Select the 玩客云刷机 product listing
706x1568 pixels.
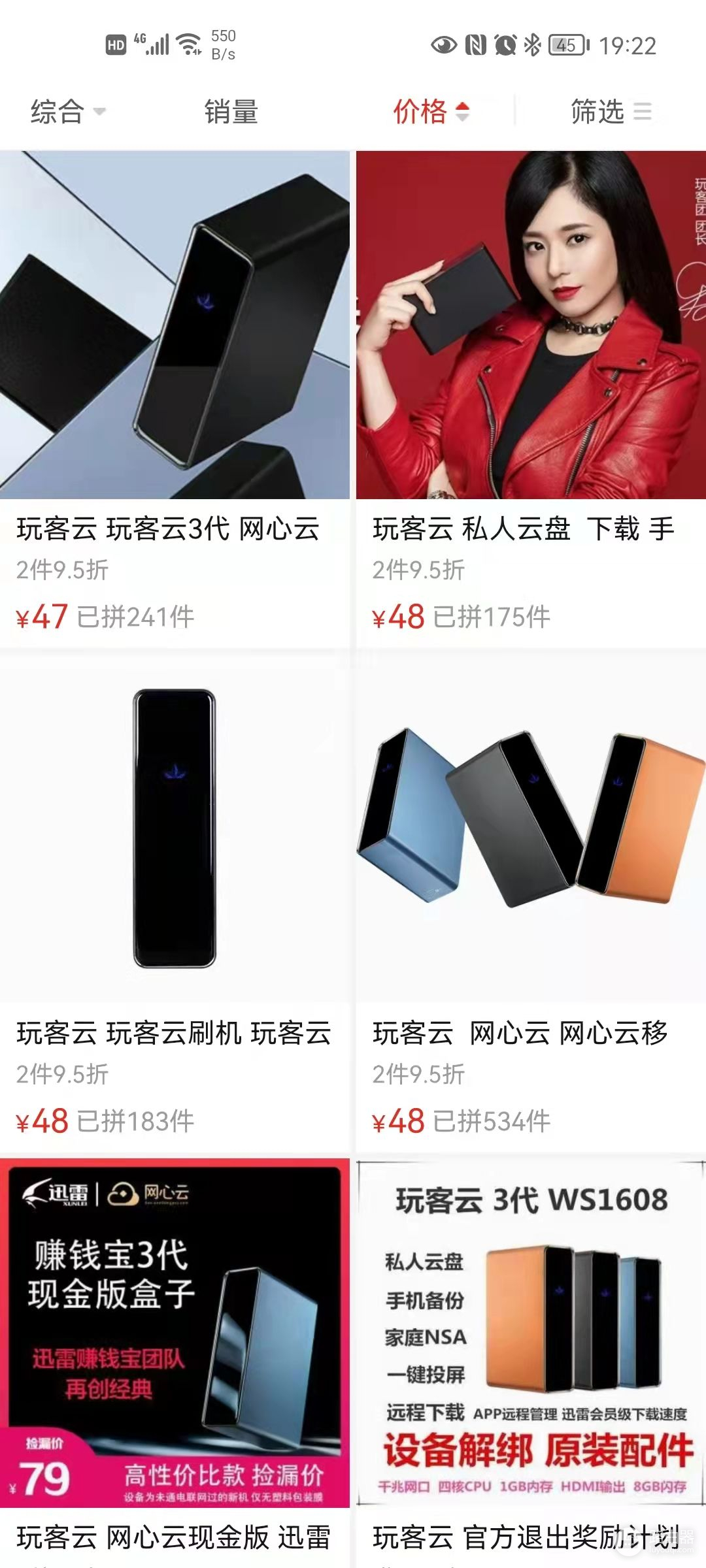(175, 902)
